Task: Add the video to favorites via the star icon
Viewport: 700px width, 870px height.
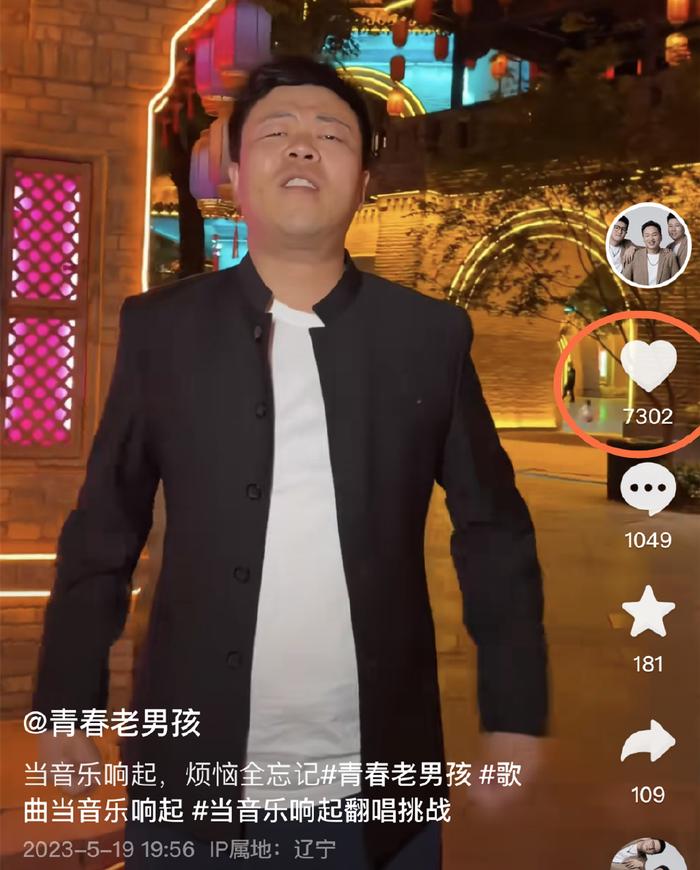Action: pyautogui.click(x=648, y=613)
